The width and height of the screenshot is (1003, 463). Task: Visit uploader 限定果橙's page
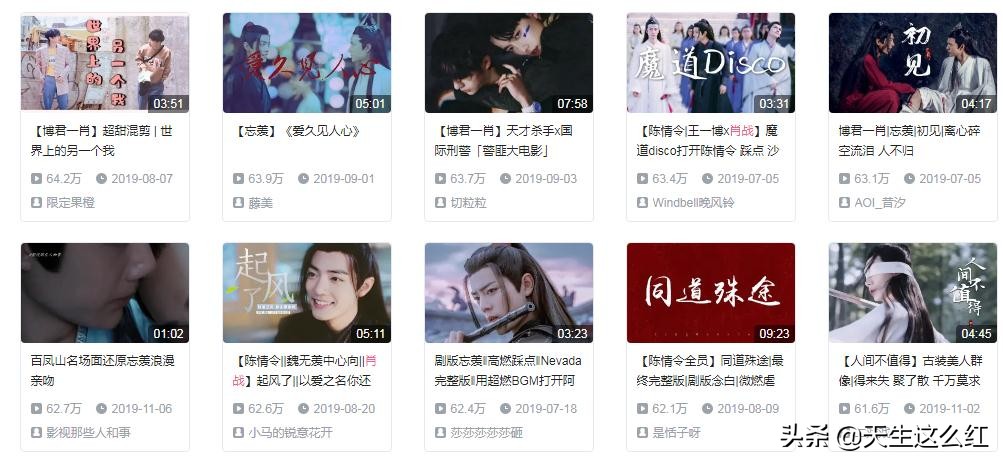point(70,202)
